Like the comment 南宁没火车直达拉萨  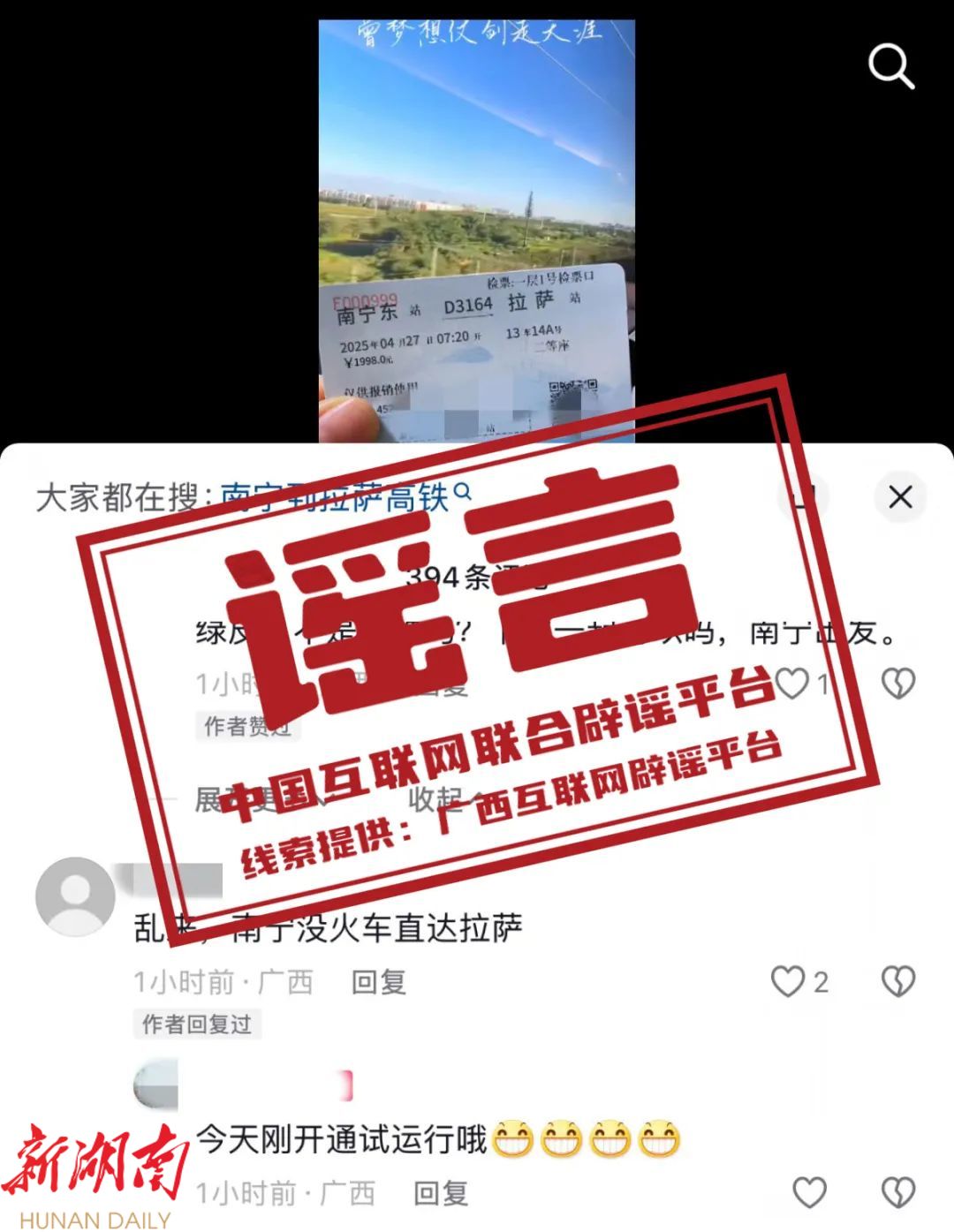(788, 981)
